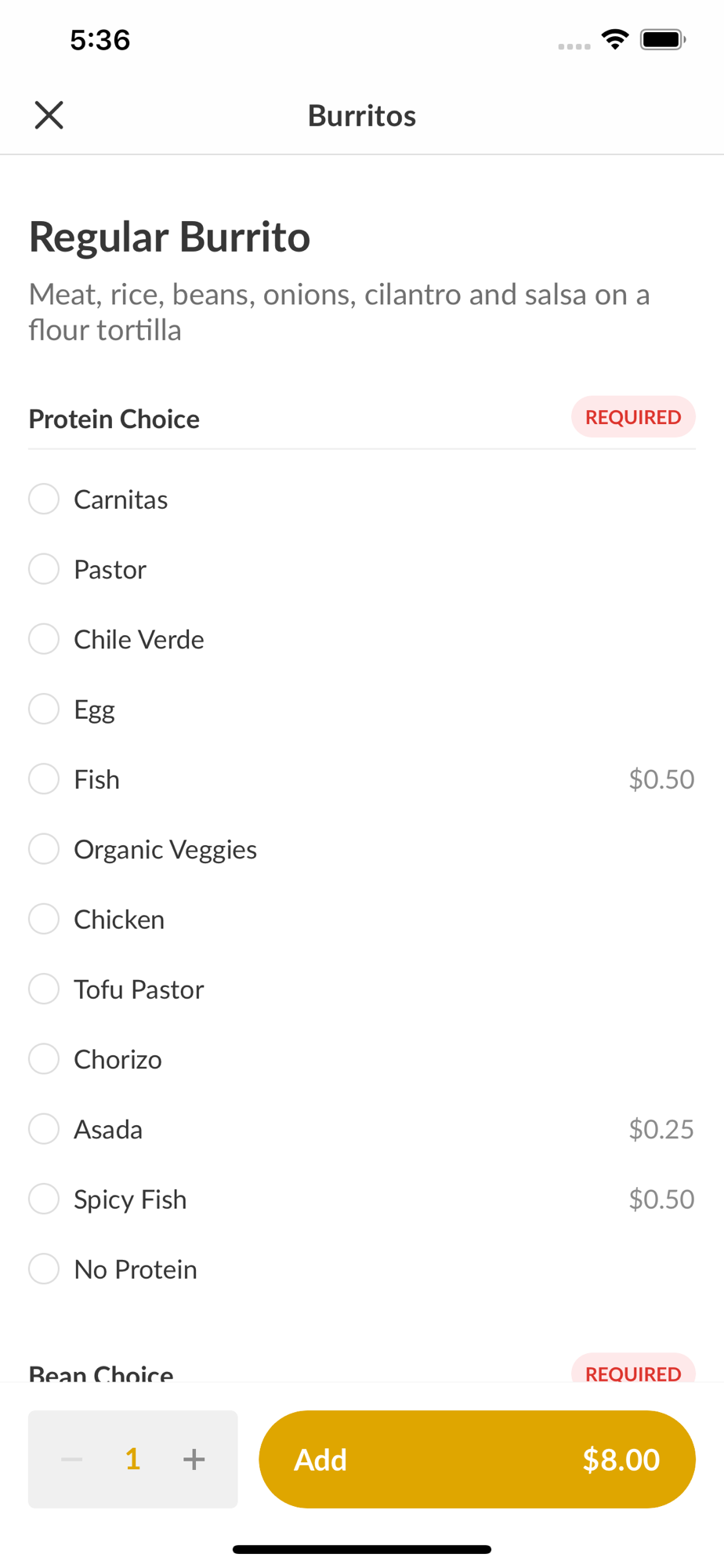This screenshot has width=724, height=1568.
Task: Select Organic Veggies option
Action: 44,849
